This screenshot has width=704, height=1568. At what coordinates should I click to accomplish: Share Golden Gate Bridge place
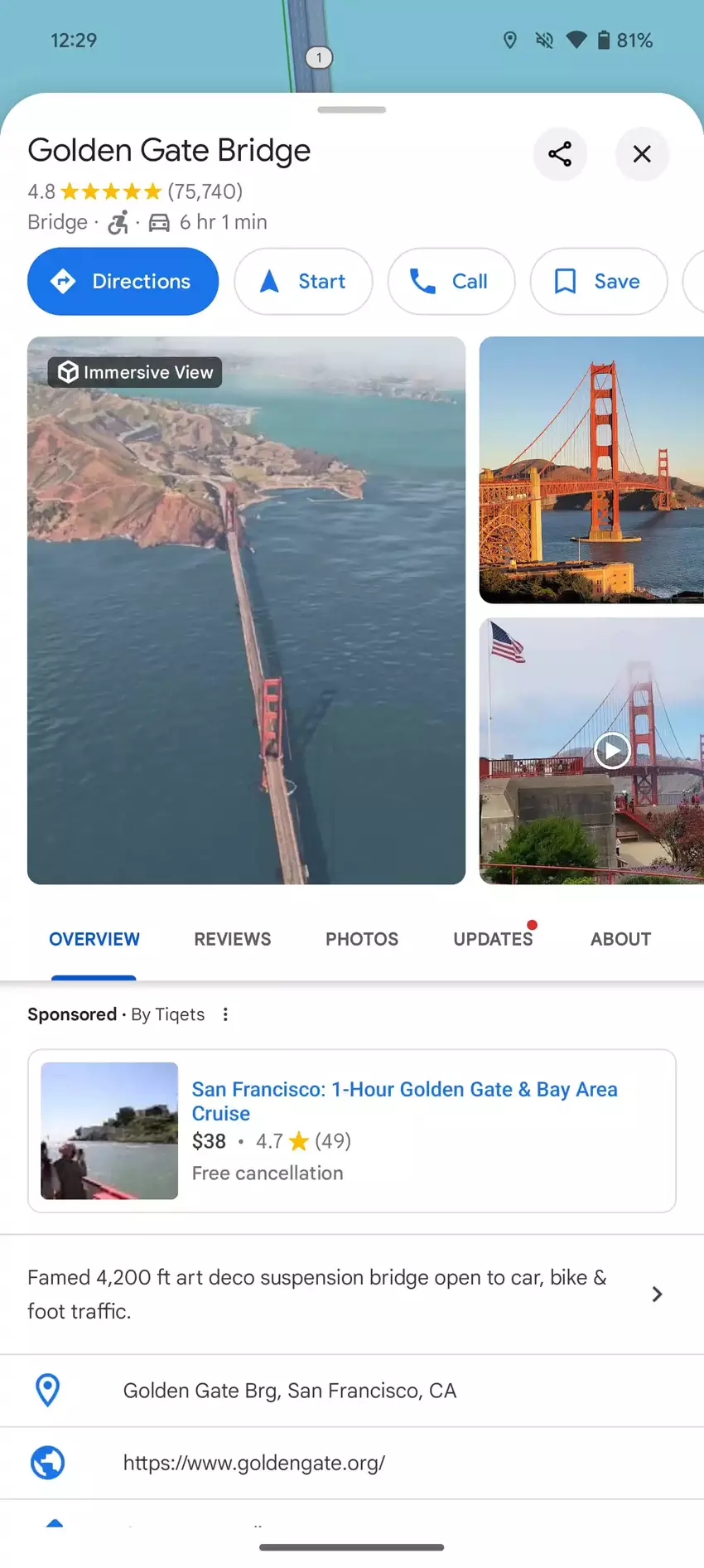(560, 154)
